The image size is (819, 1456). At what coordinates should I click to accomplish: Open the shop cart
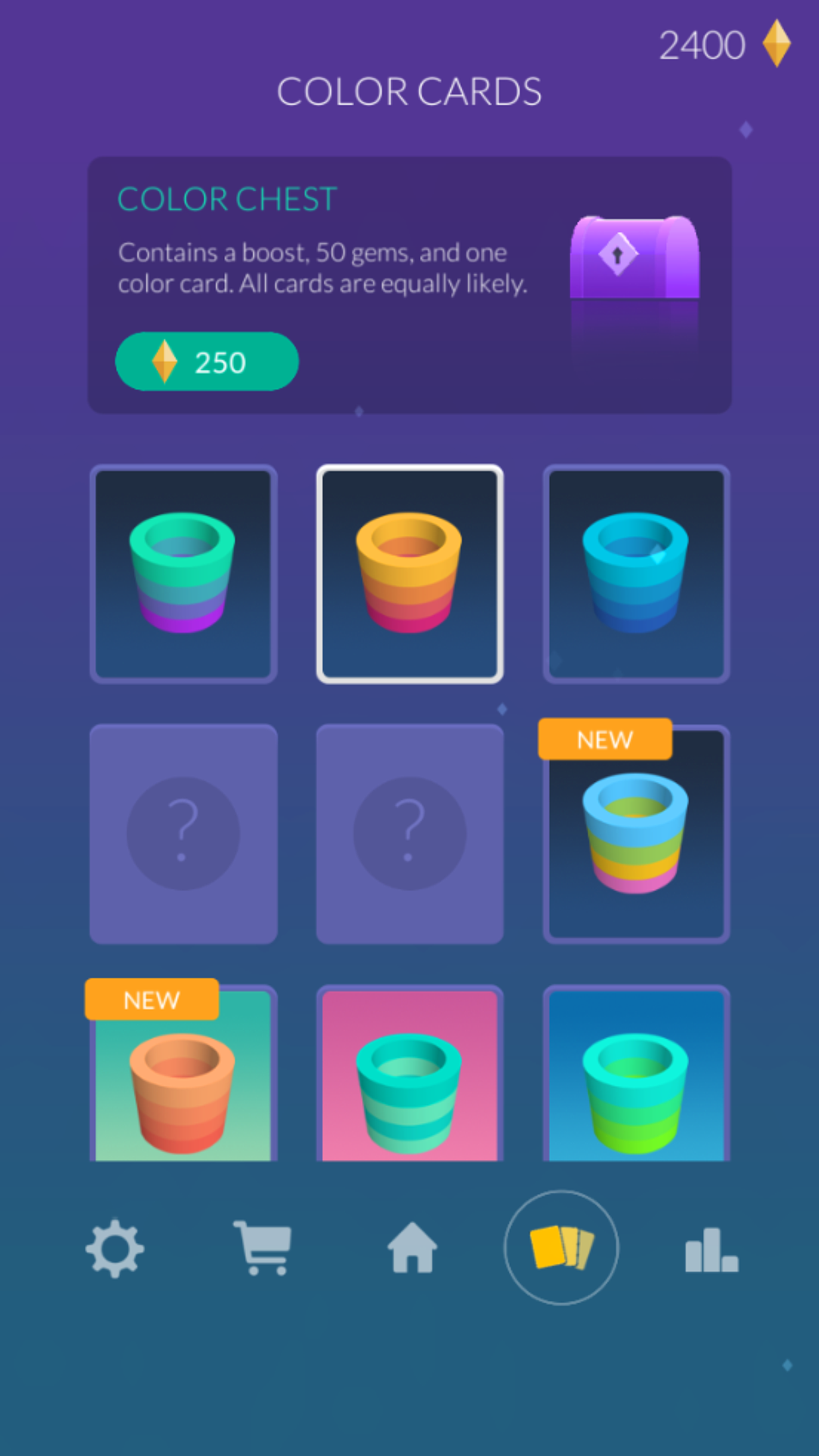click(262, 1248)
